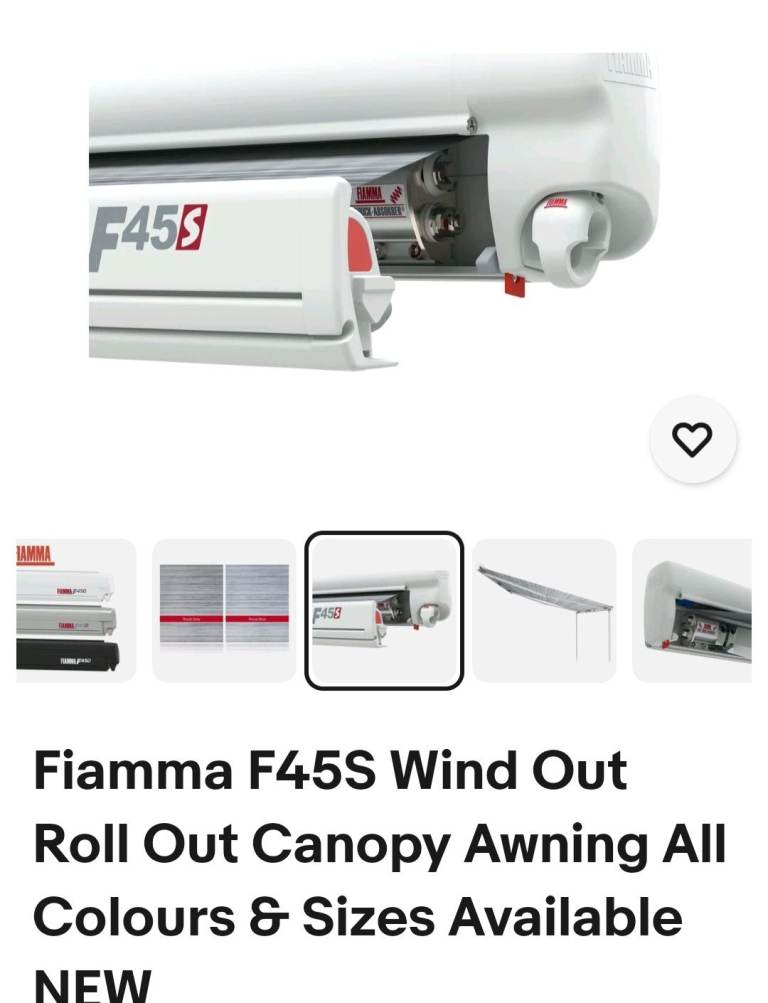Add this awning to your watchlist
Viewport: 768px width, 1003px height.
click(692, 440)
